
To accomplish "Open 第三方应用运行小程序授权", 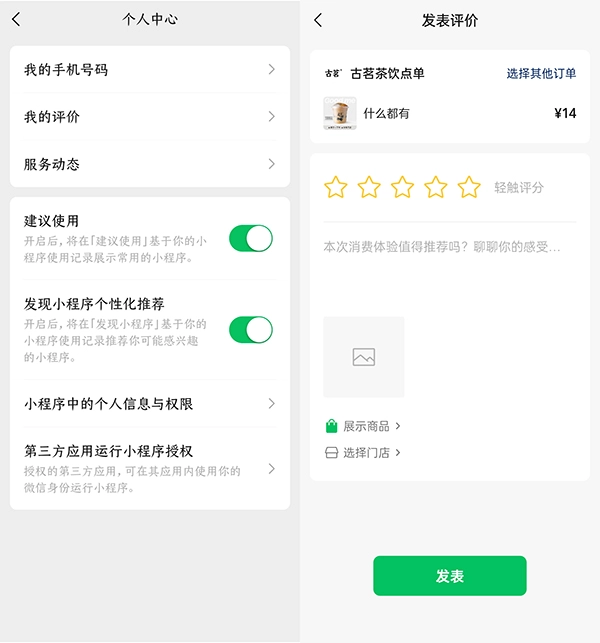I will coord(150,468).
